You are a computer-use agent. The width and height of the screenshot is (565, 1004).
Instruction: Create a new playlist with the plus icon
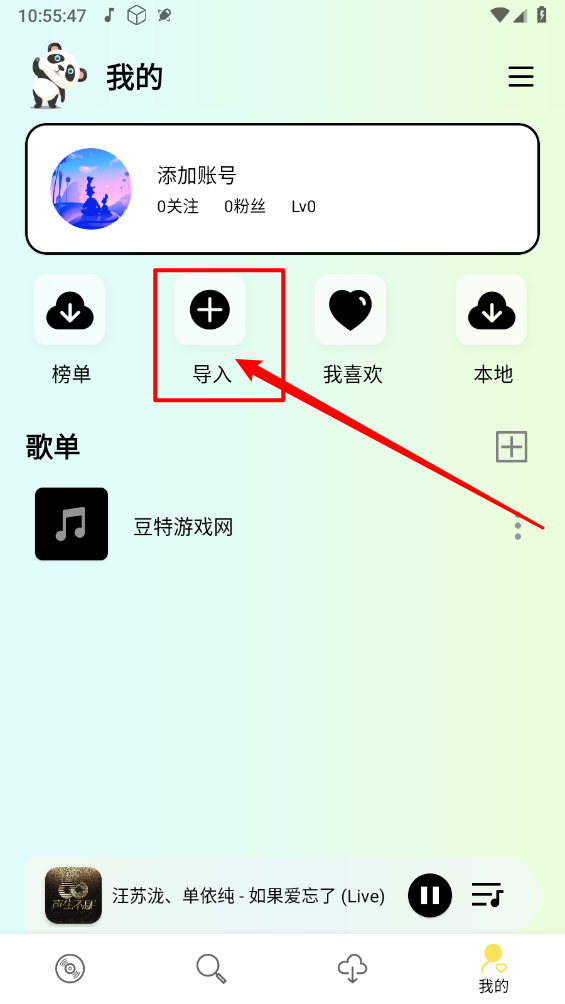click(511, 446)
